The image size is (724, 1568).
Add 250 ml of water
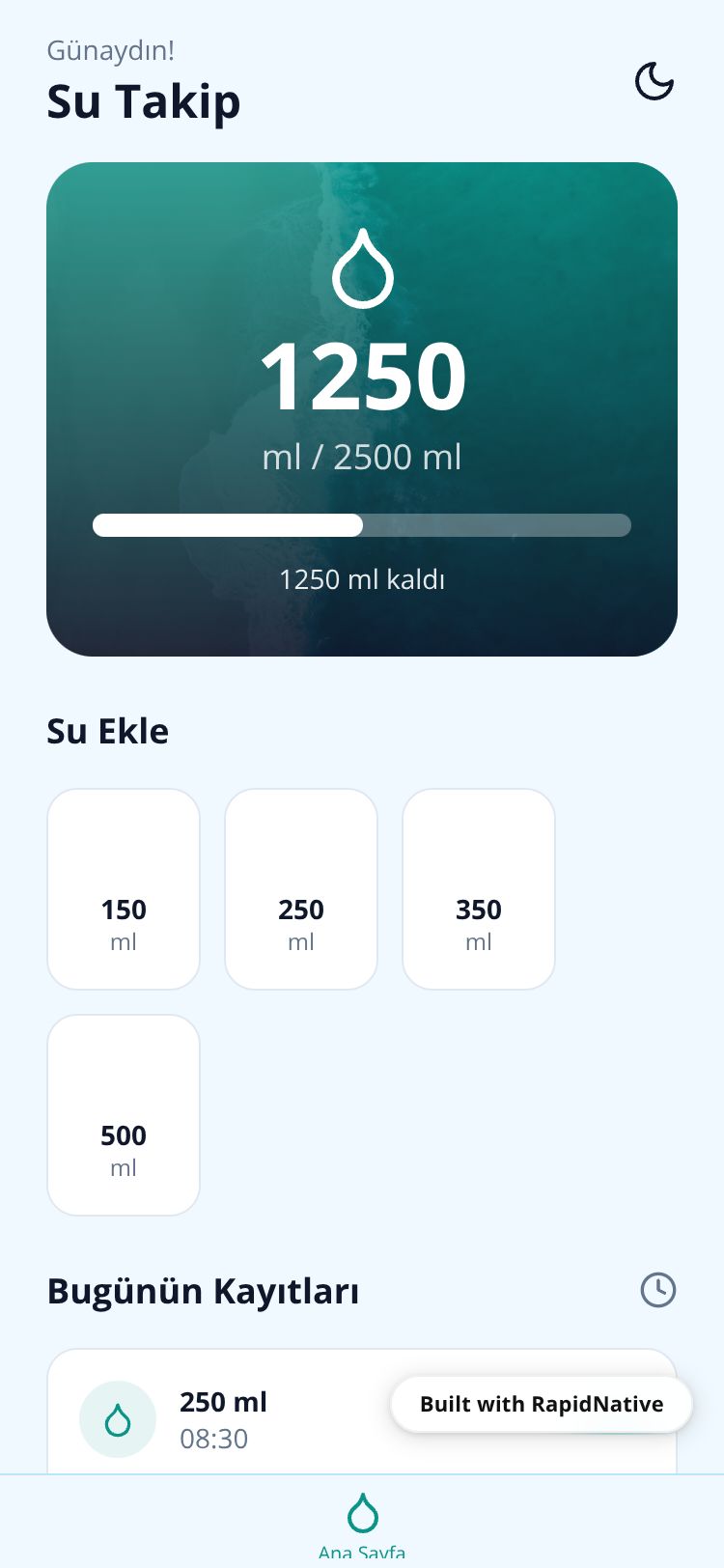(301, 889)
